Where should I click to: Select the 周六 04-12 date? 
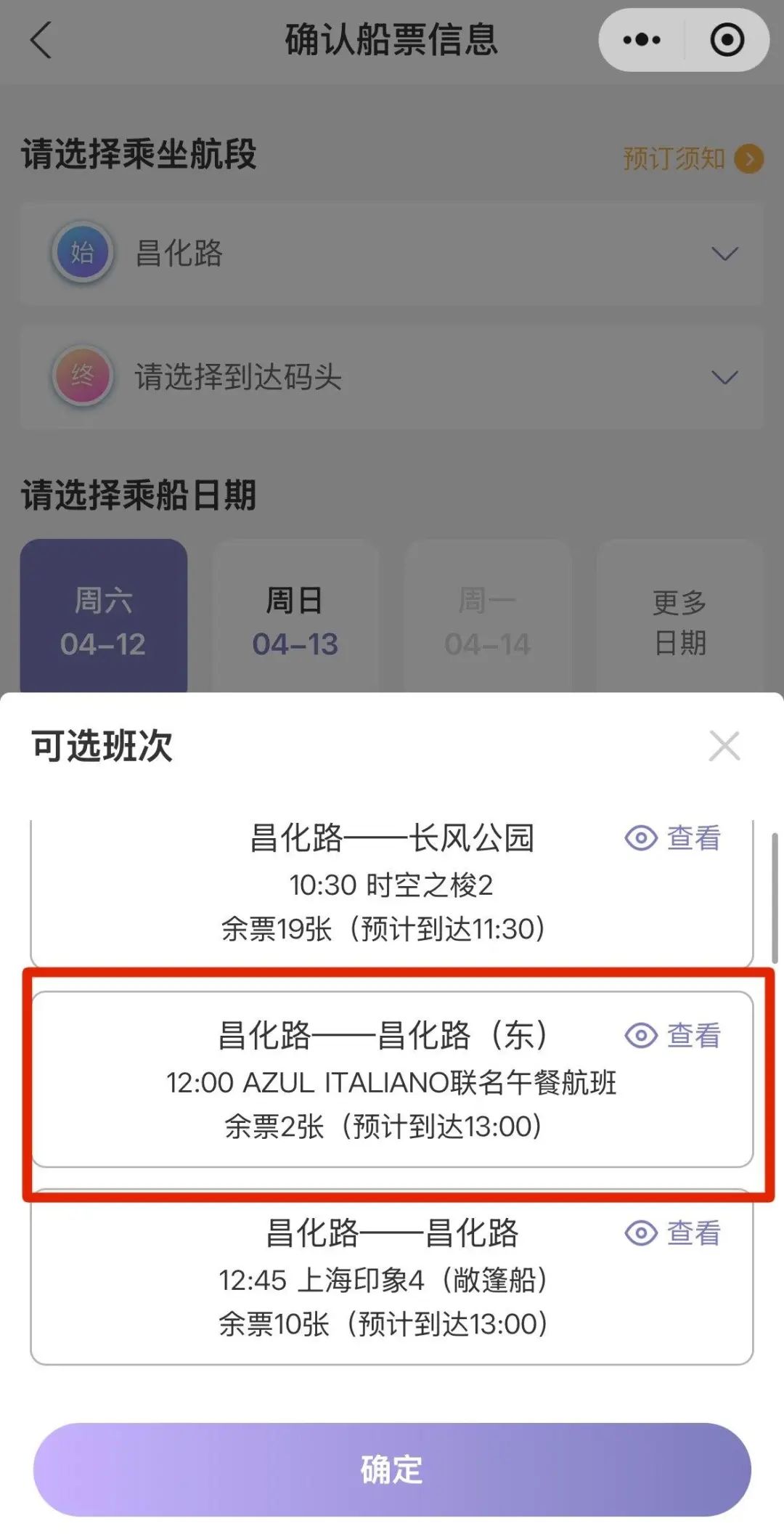(x=103, y=621)
